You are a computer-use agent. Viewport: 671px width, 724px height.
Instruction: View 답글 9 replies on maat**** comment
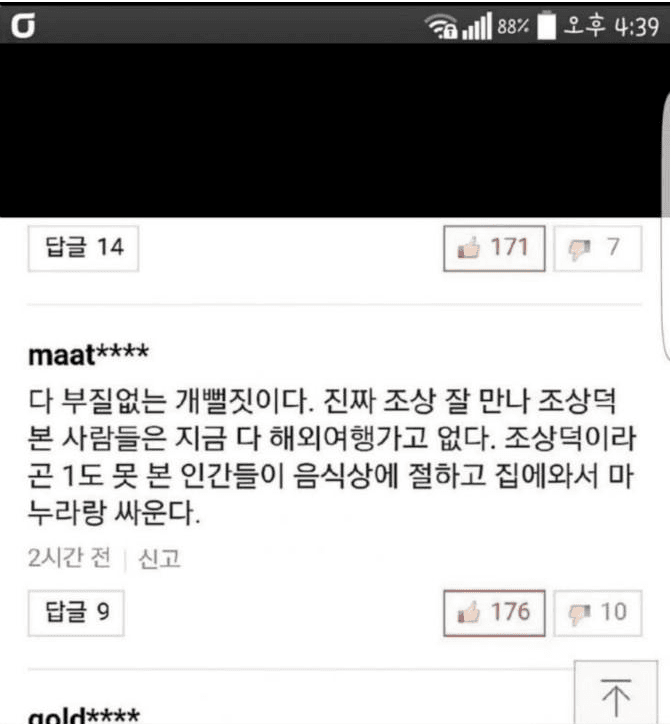[x=77, y=612]
